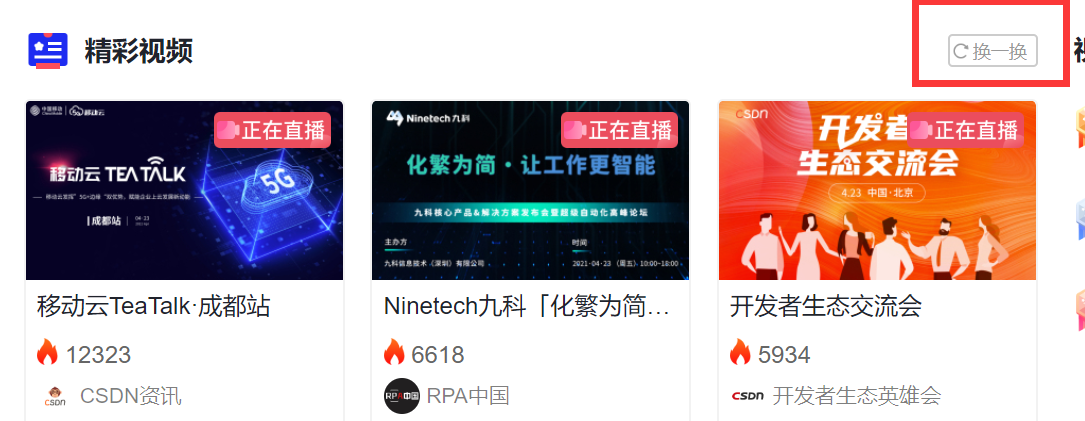
Task: Open the 开发者生态交流会 live video
Action: point(877,190)
